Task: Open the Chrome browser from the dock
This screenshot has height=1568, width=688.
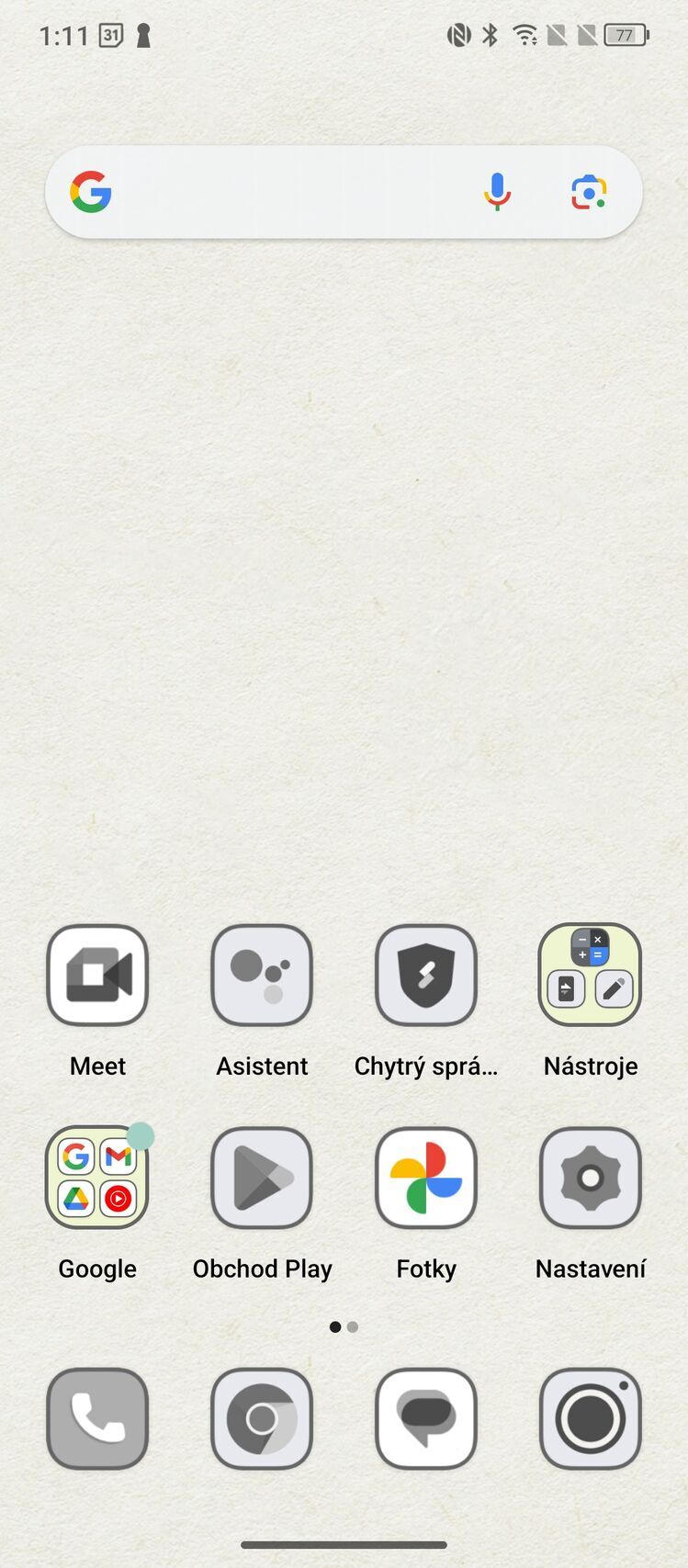Action: pos(261,1417)
